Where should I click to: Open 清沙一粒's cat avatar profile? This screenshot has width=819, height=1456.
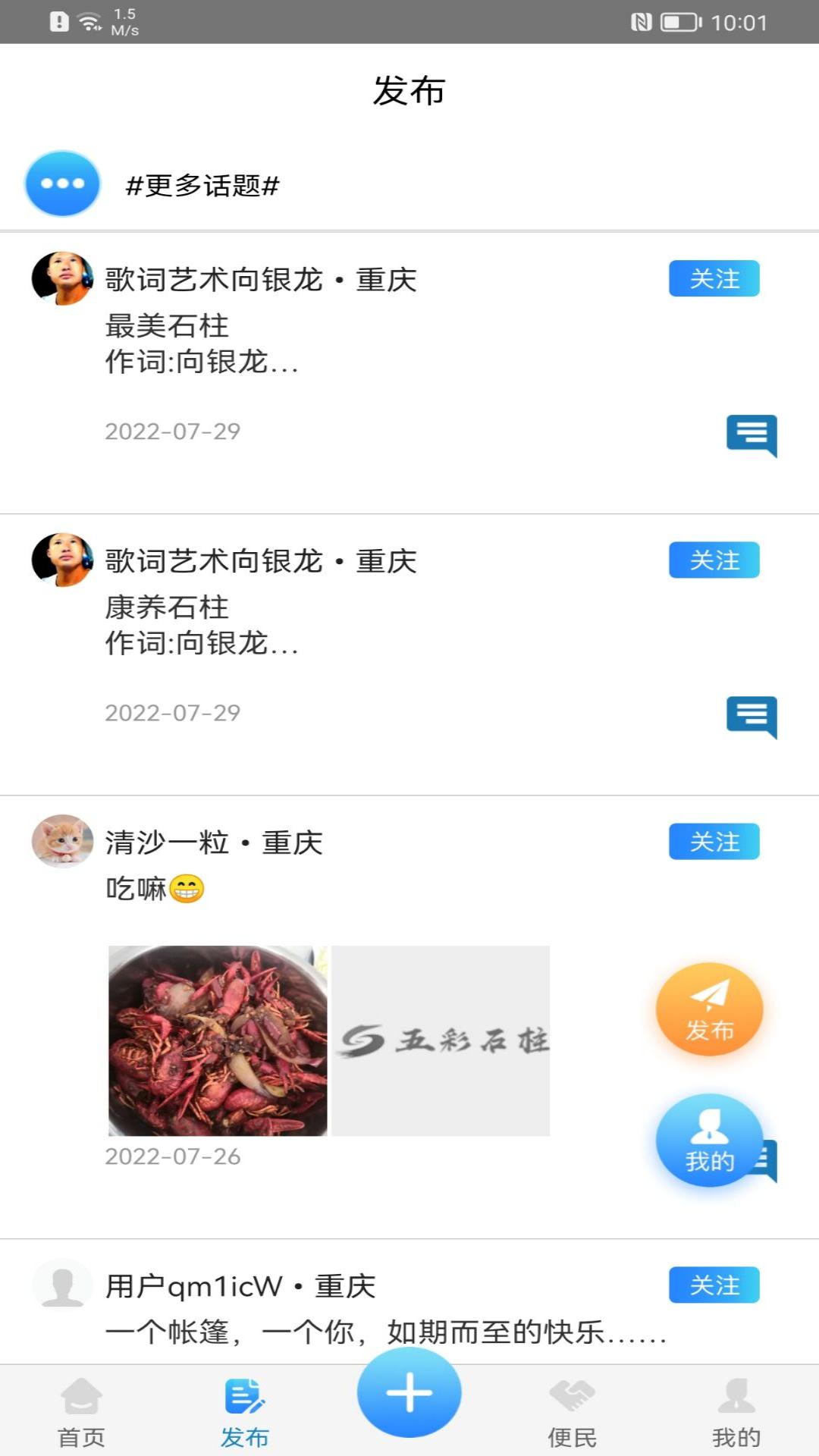click(x=62, y=841)
